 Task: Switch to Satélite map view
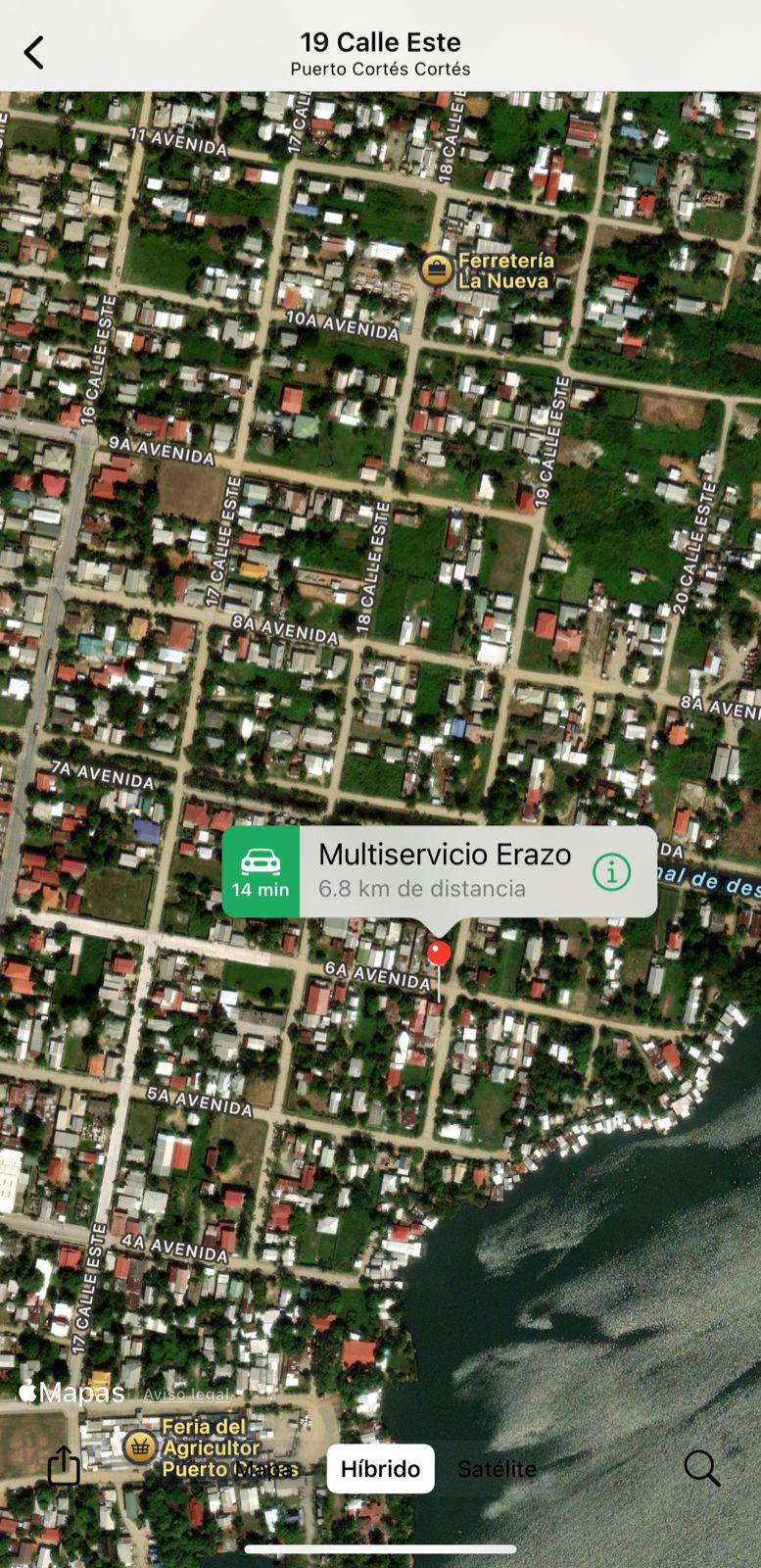[497, 1469]
